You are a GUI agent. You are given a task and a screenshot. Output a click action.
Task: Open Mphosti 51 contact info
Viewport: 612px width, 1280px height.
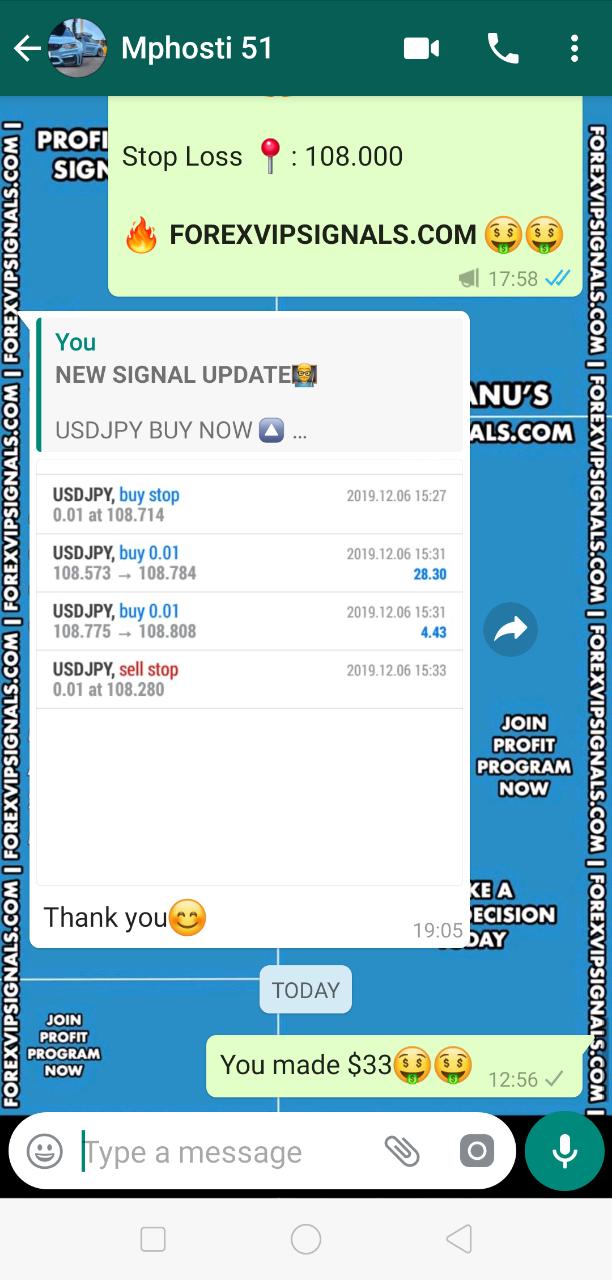click(x=197, y=48)
